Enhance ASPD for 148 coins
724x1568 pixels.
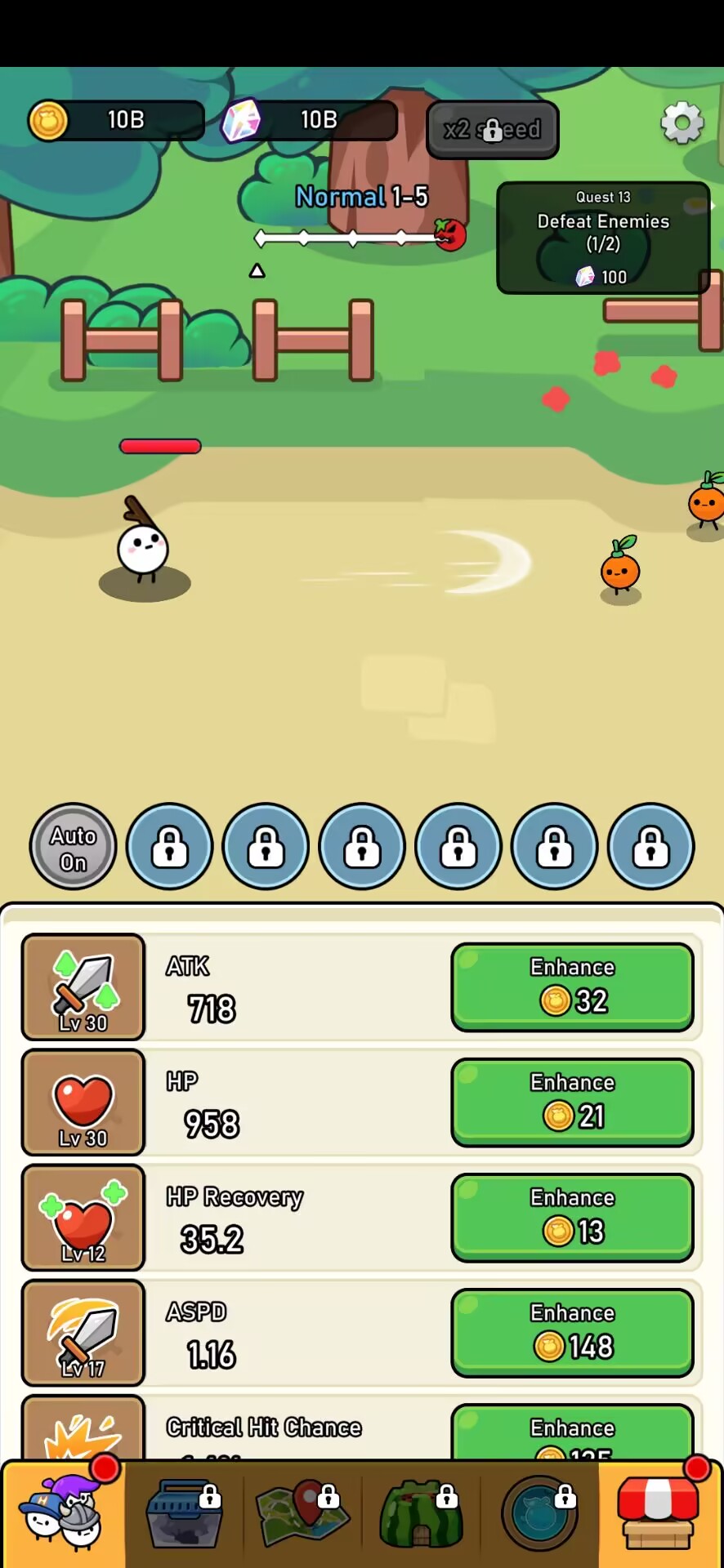coord(572,1332)
